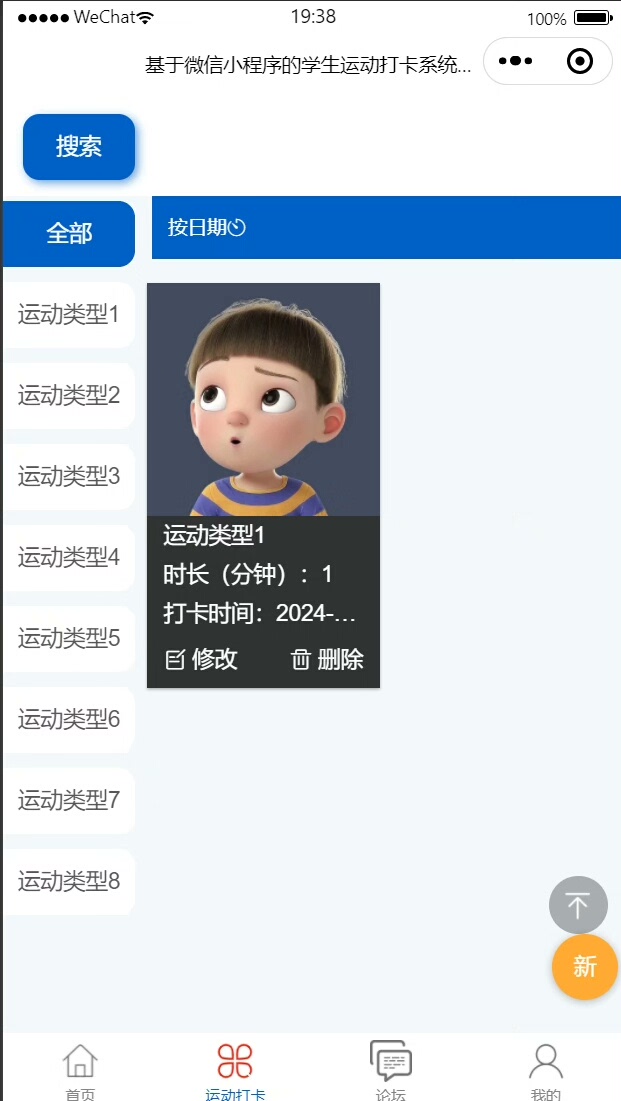
Task: Filter by 运动类型1 in sidebar
Action: (68, 315)
